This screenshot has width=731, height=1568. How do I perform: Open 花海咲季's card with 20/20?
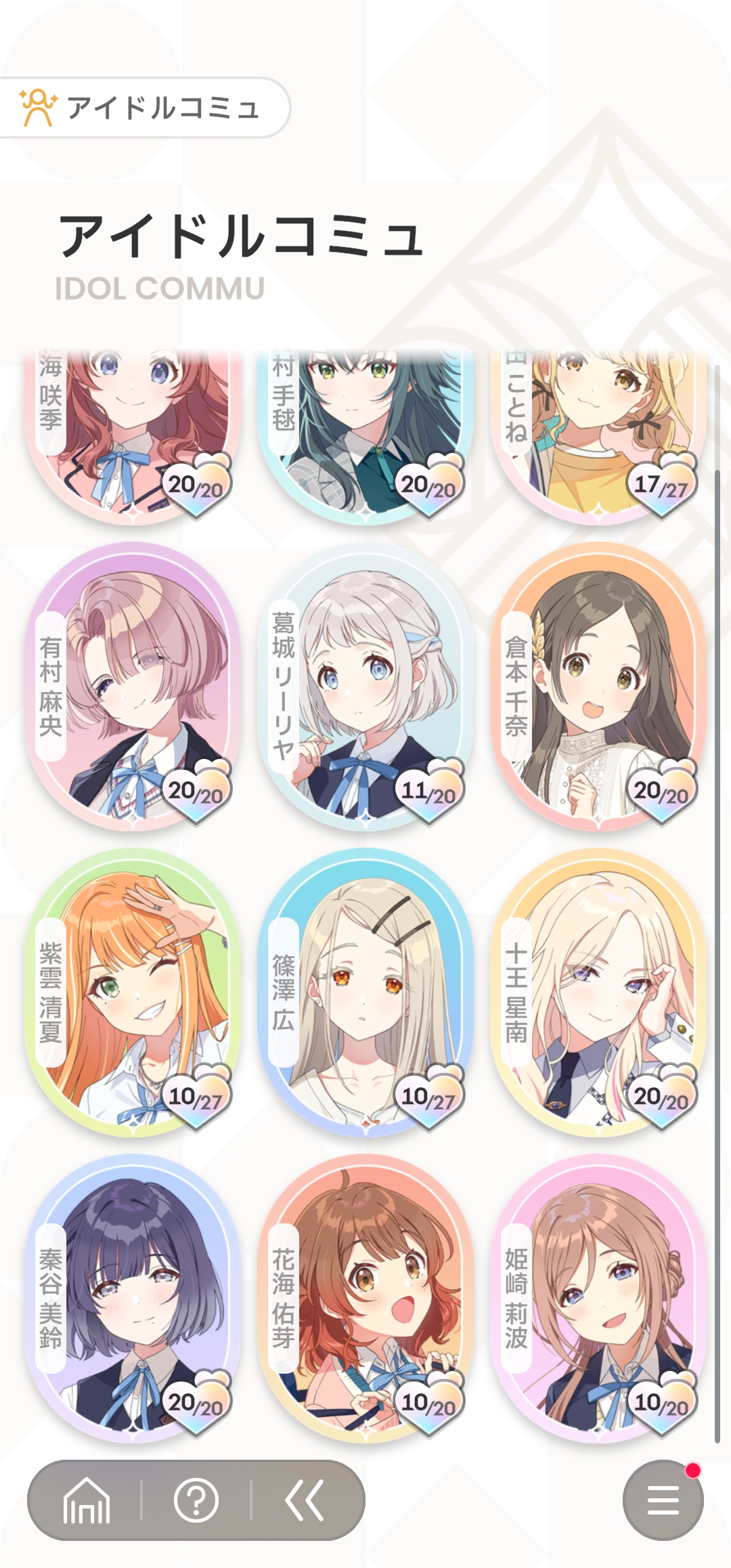tap(133, 433)
